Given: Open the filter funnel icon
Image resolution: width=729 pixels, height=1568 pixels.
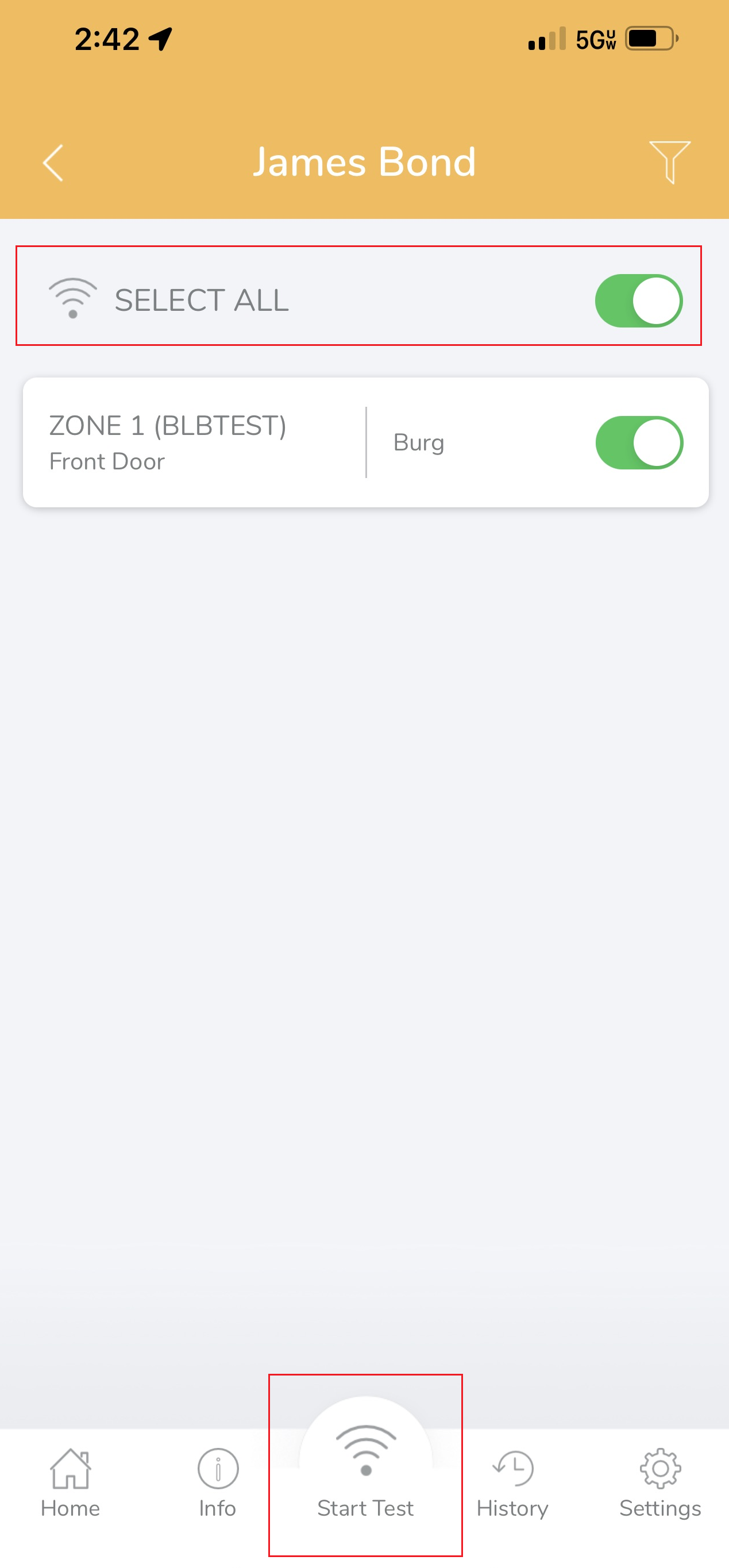Looking at the screenshot, I should click(x=669, y=161).
